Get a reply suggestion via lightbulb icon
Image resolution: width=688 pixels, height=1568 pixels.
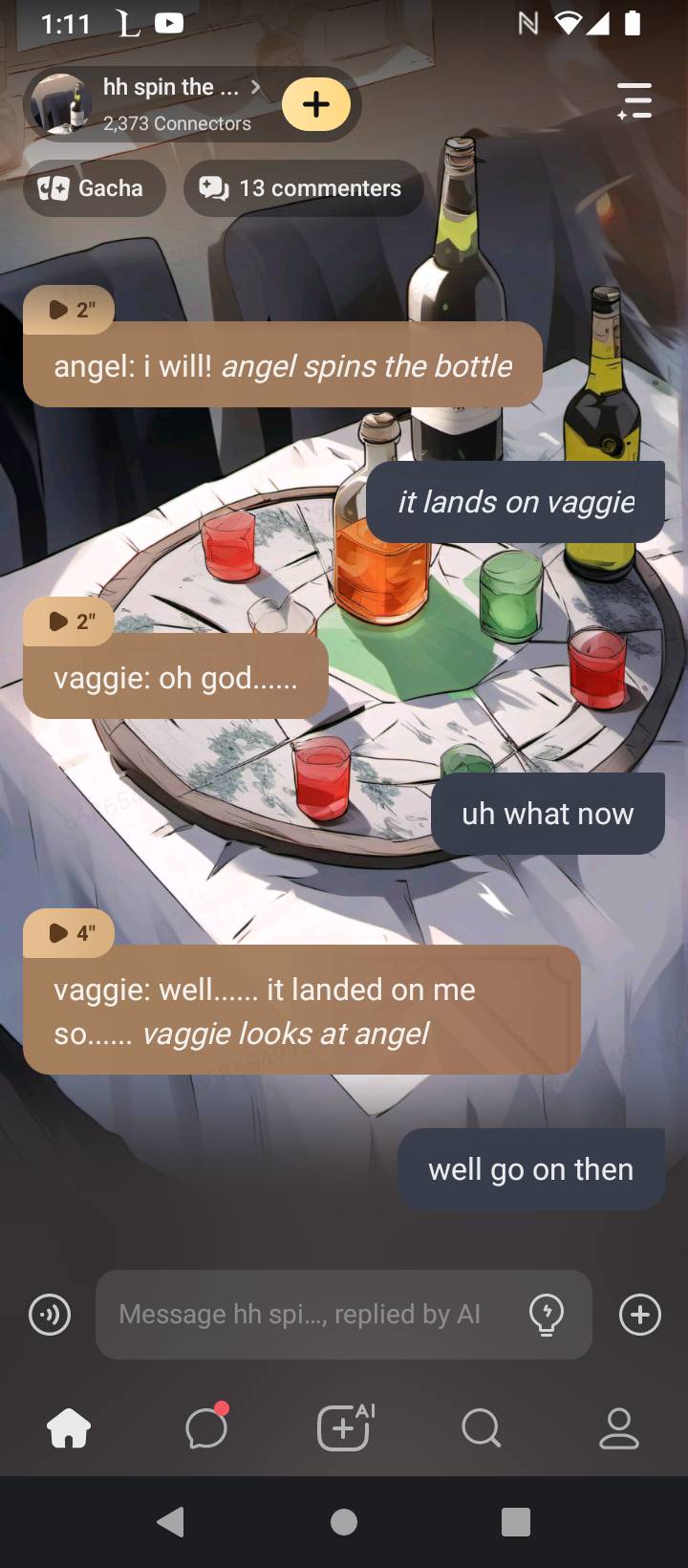547,1315
